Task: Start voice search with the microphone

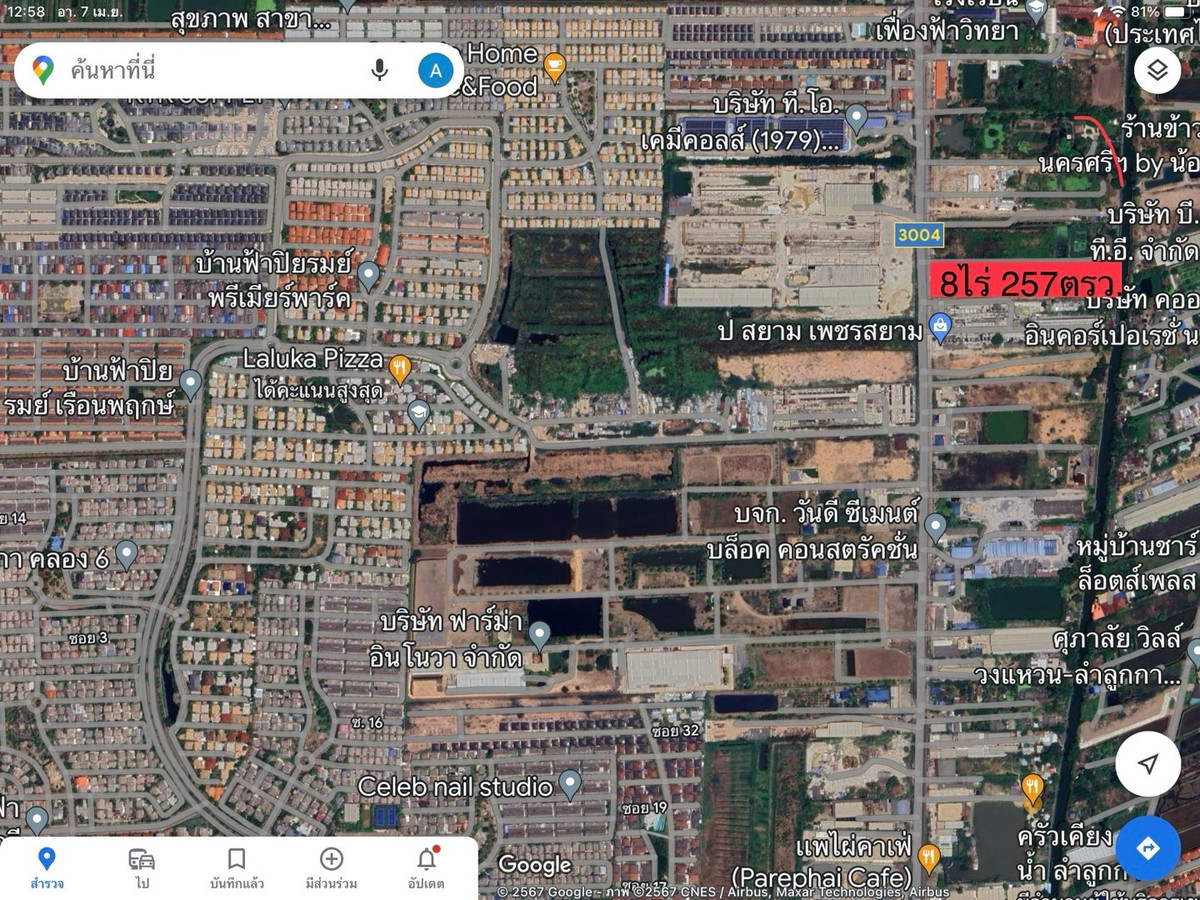Action: pyautogui.click(x=380, y=70)
